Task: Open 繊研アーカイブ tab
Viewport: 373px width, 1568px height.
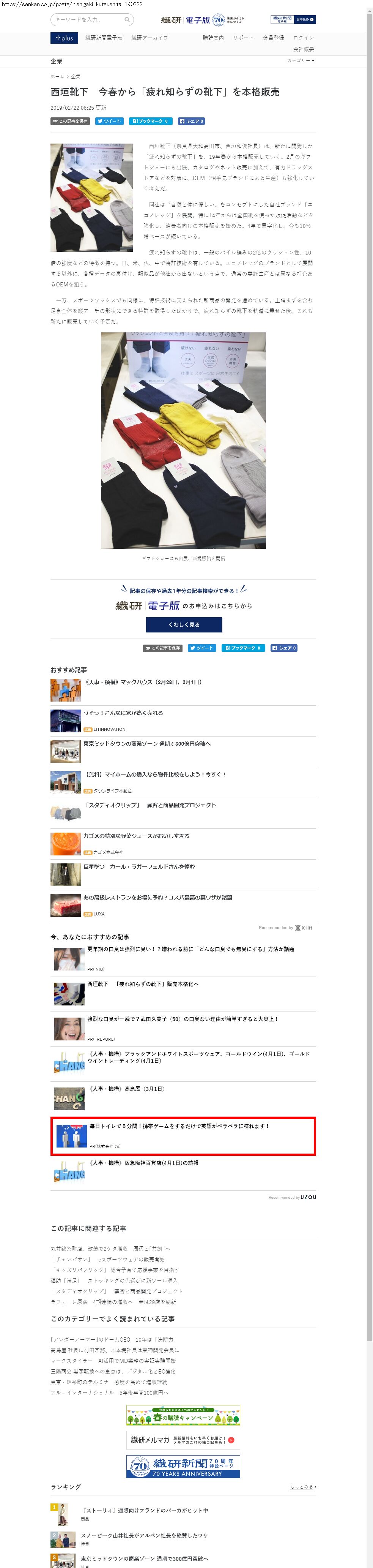Action: (x=150, y=38)
